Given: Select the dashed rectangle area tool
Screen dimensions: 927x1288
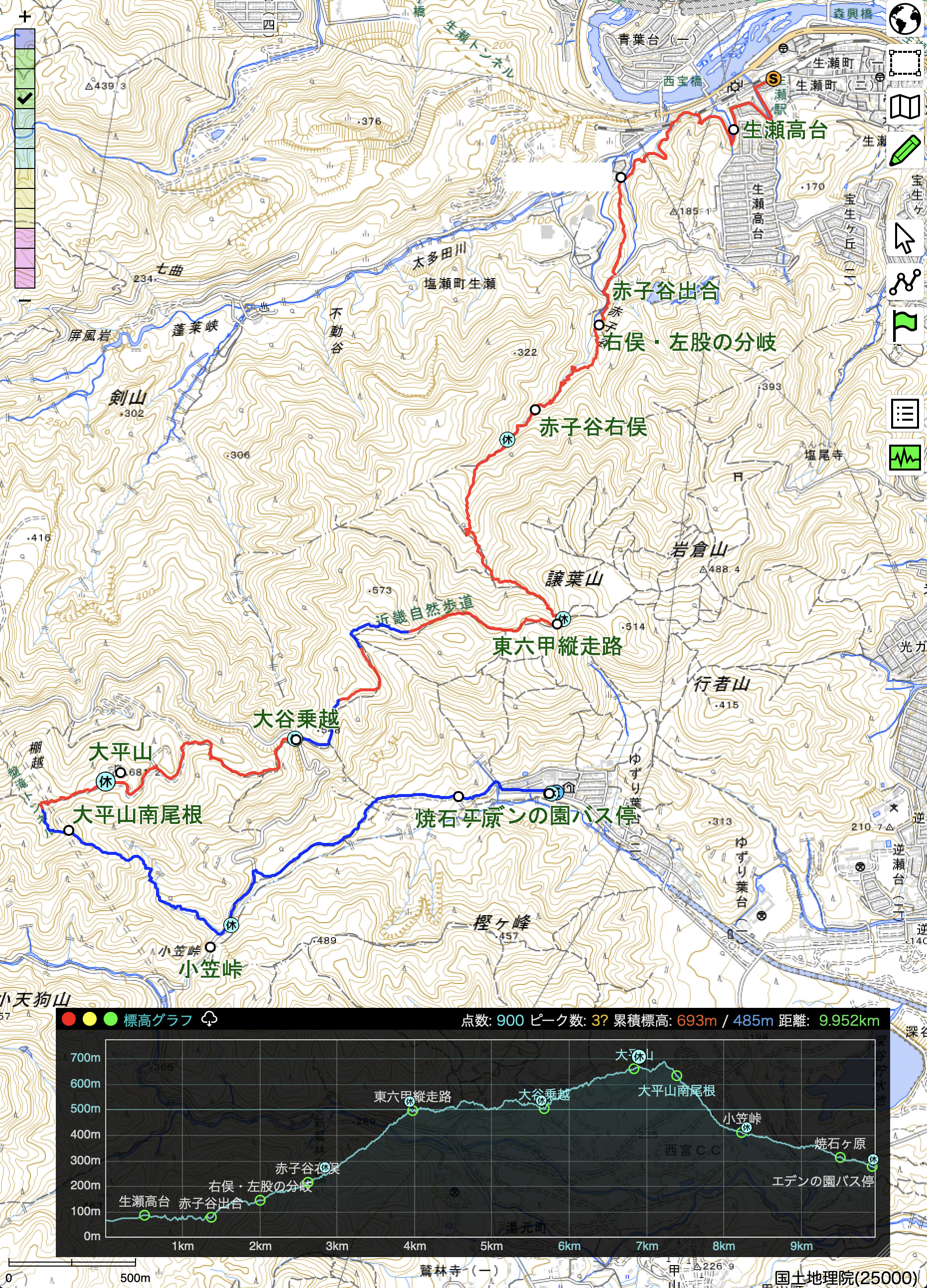Looking at the screenshot, I should click(904, 62).
